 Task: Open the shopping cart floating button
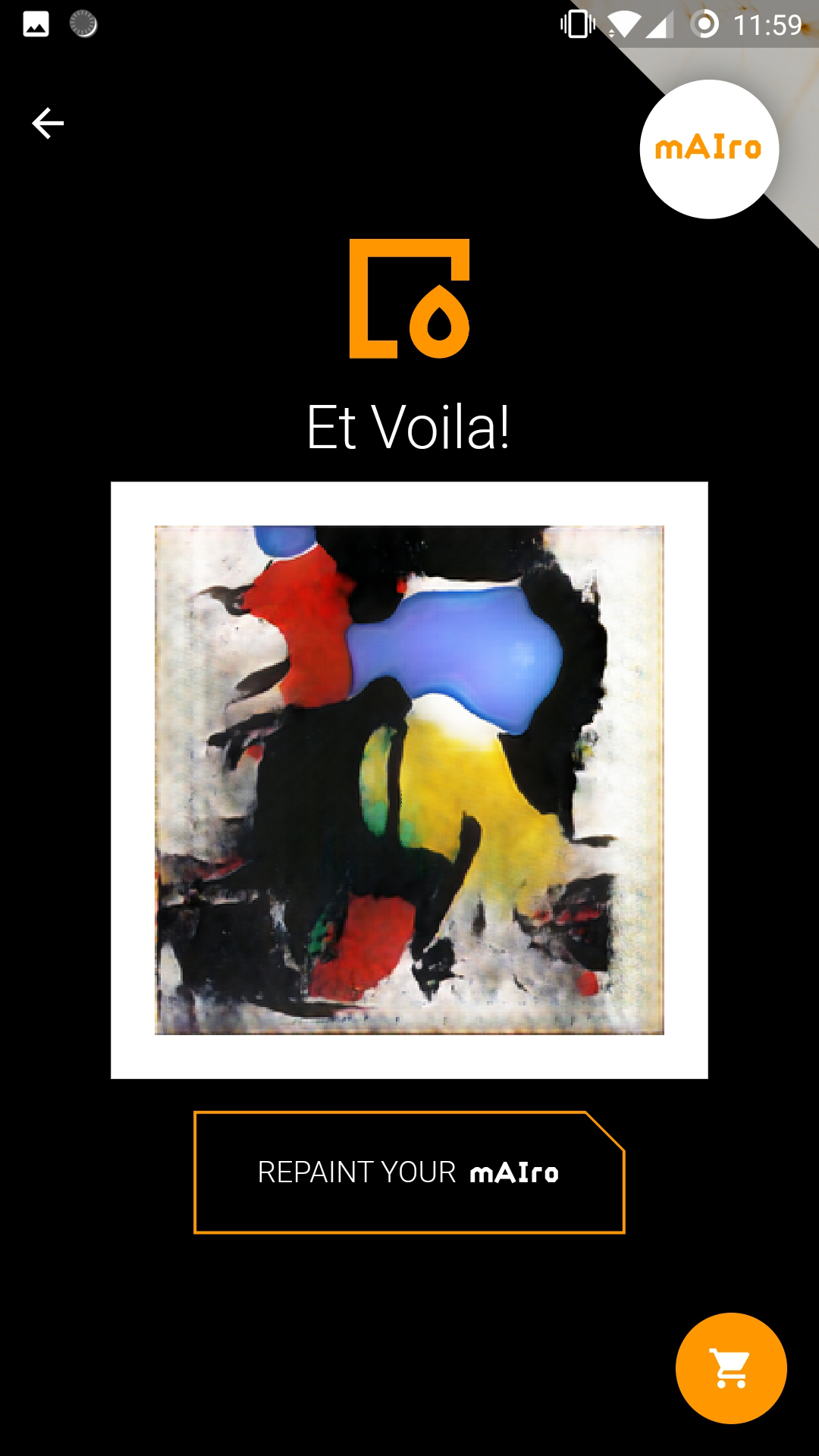(x=731, y=1368)
